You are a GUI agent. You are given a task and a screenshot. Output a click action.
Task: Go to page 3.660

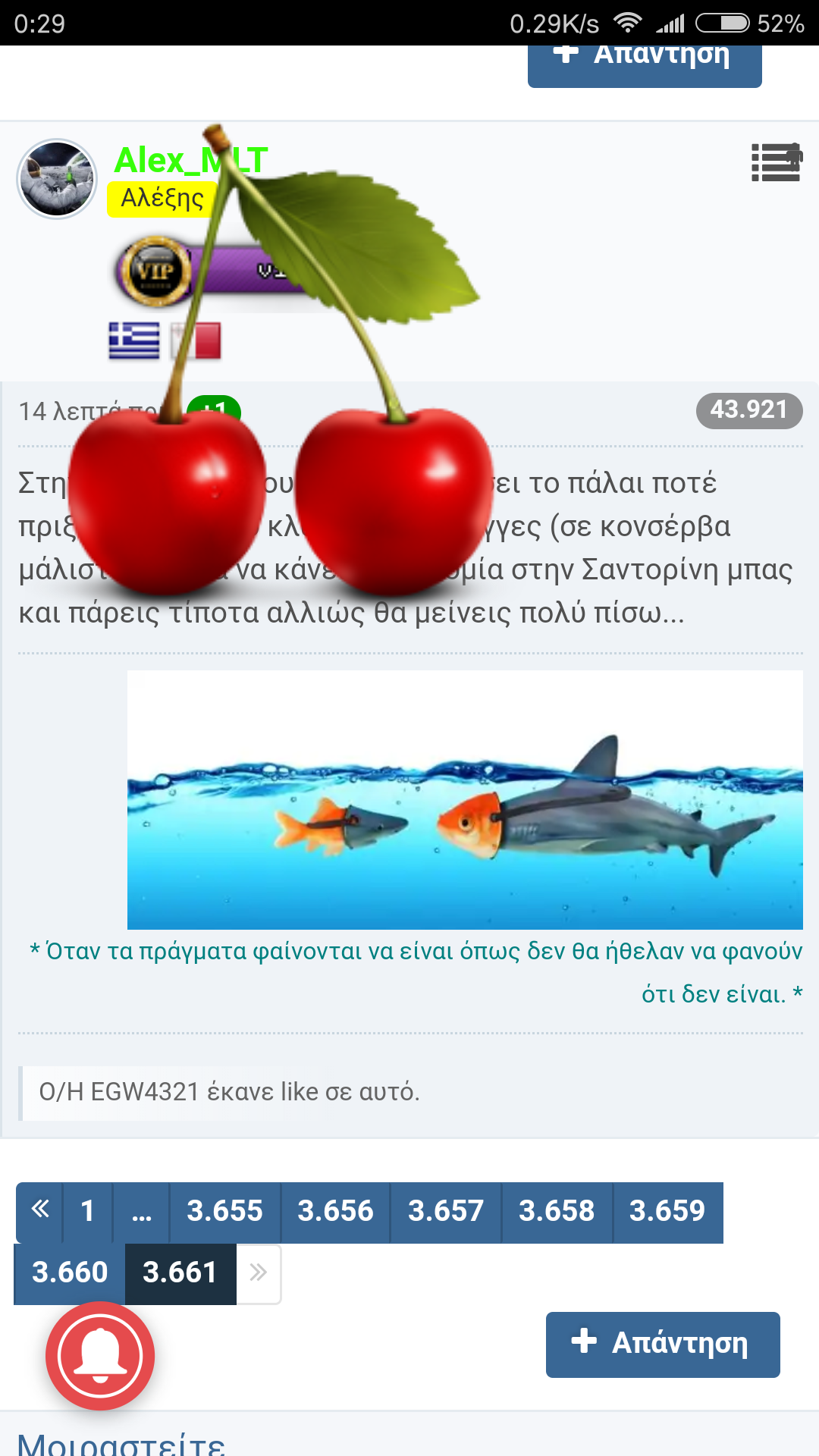click(70, 1272)
